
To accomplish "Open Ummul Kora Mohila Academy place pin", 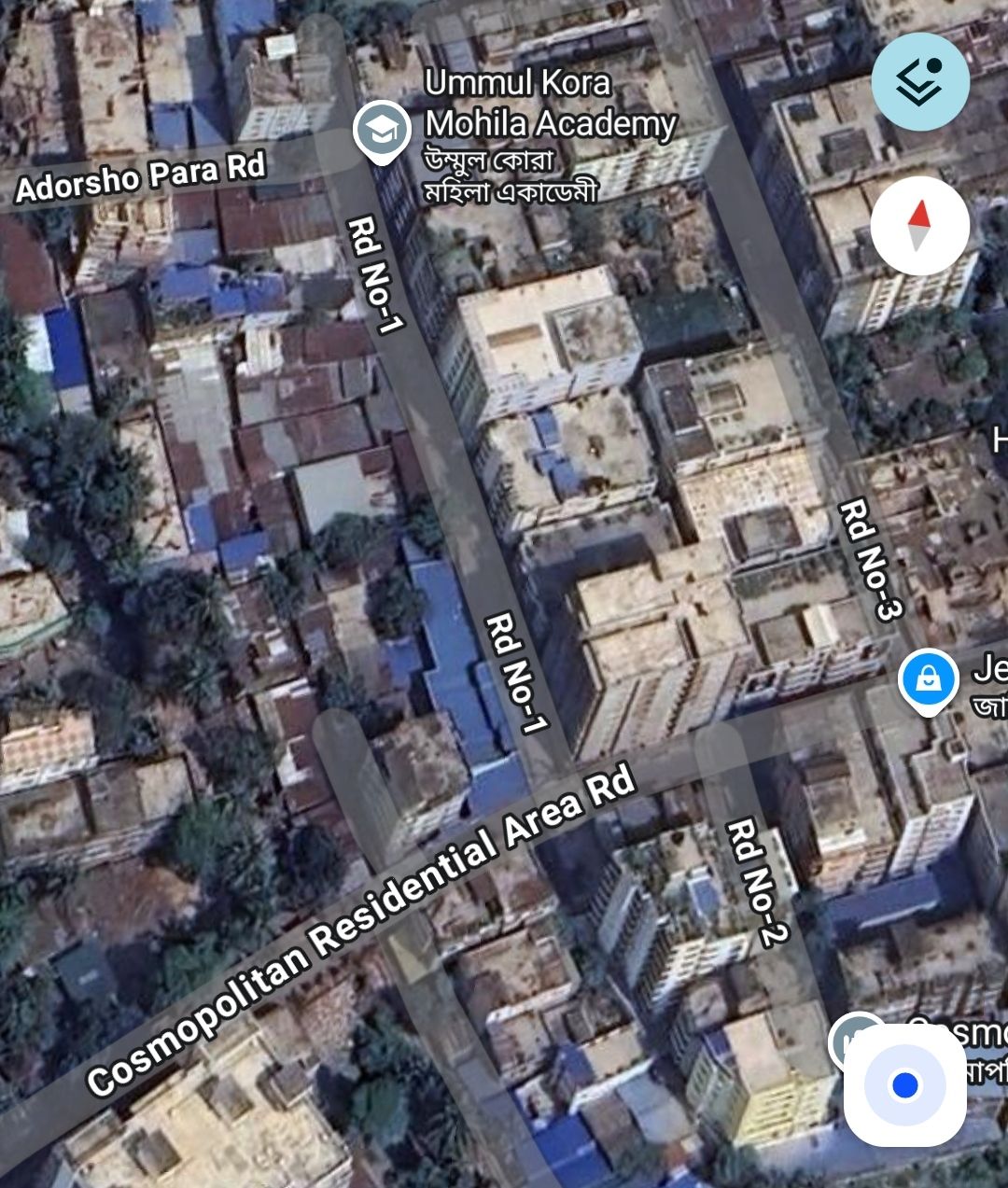I will click(382, 132).
